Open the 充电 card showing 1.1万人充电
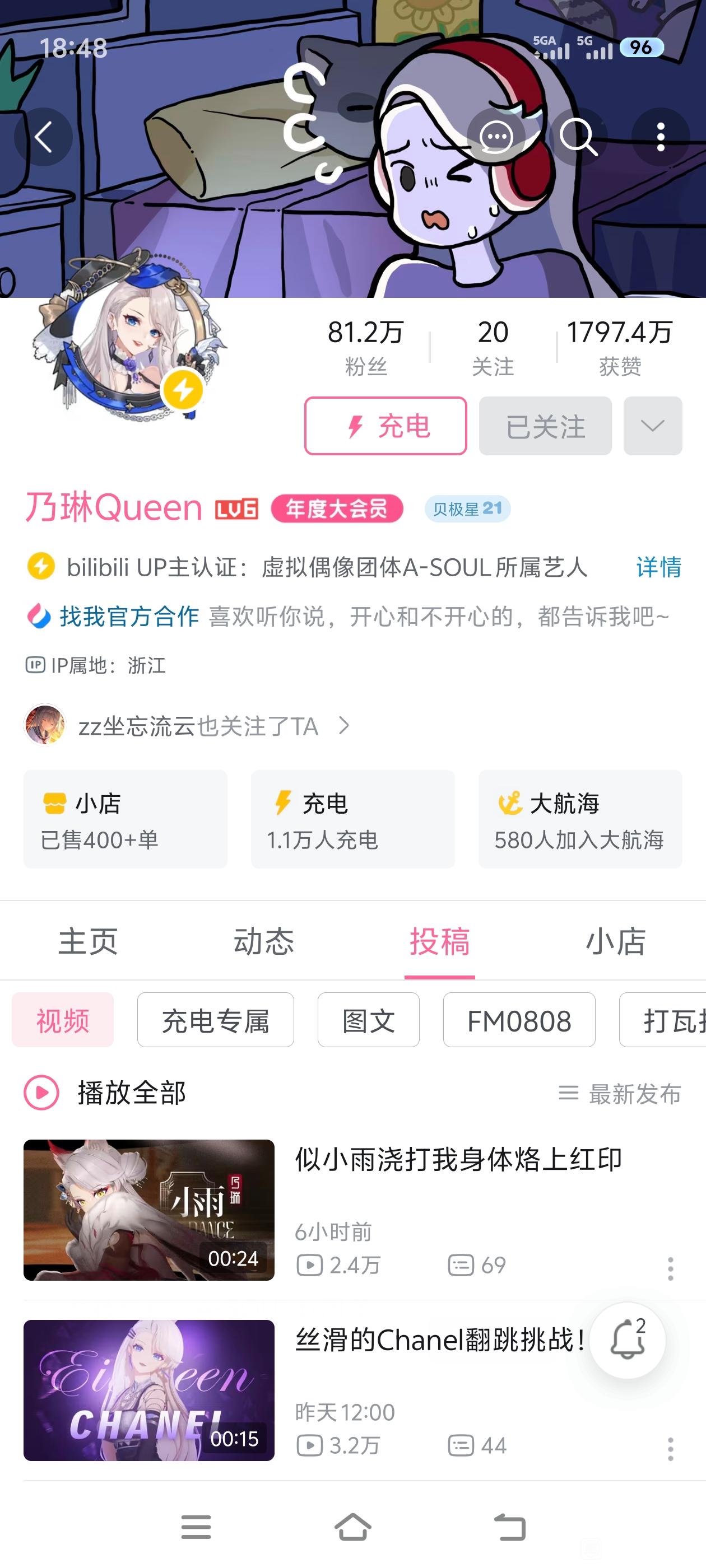This screenshot has height=1568, width=706. coord(352,819)
